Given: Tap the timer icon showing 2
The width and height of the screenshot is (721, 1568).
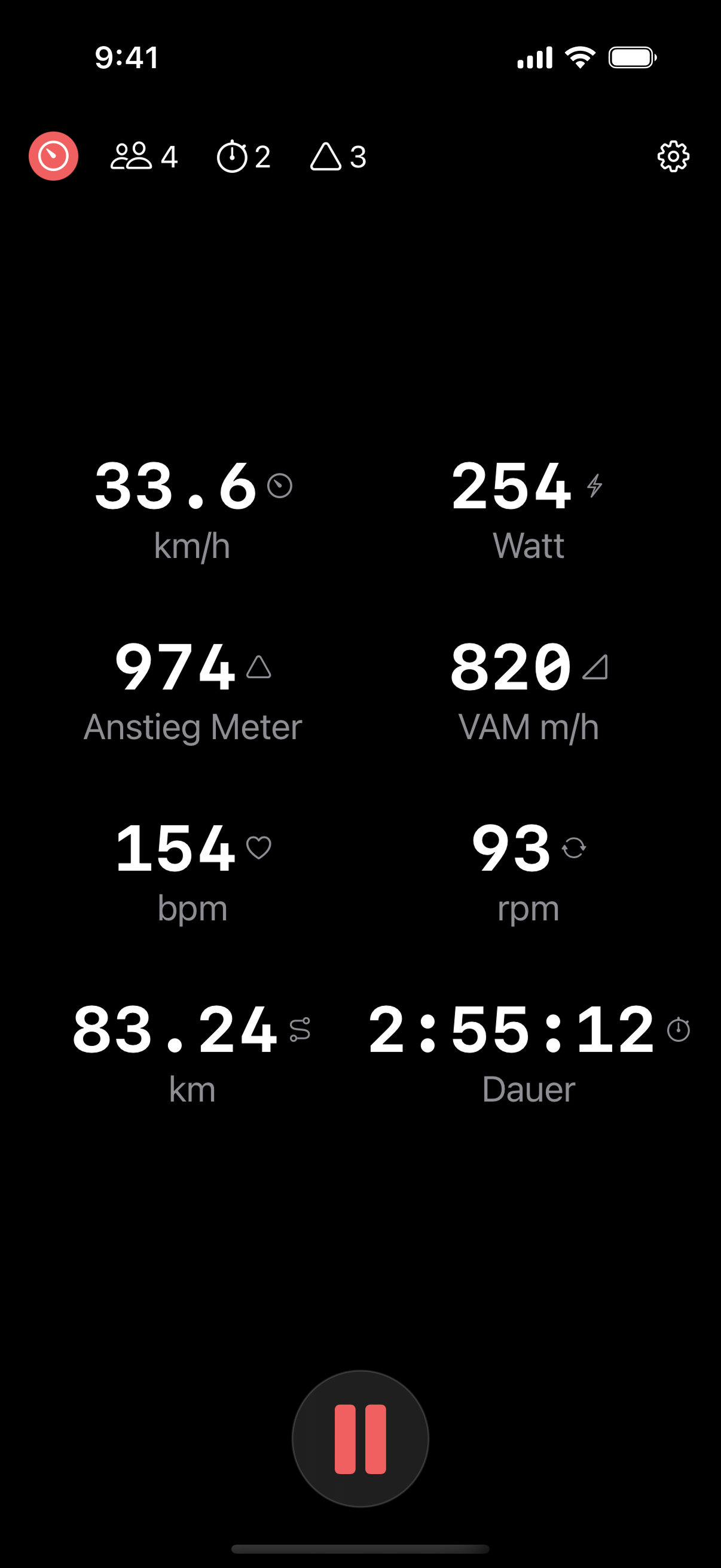Looking at the screenshot, I should pyautogui.click(x=242, y=157).
